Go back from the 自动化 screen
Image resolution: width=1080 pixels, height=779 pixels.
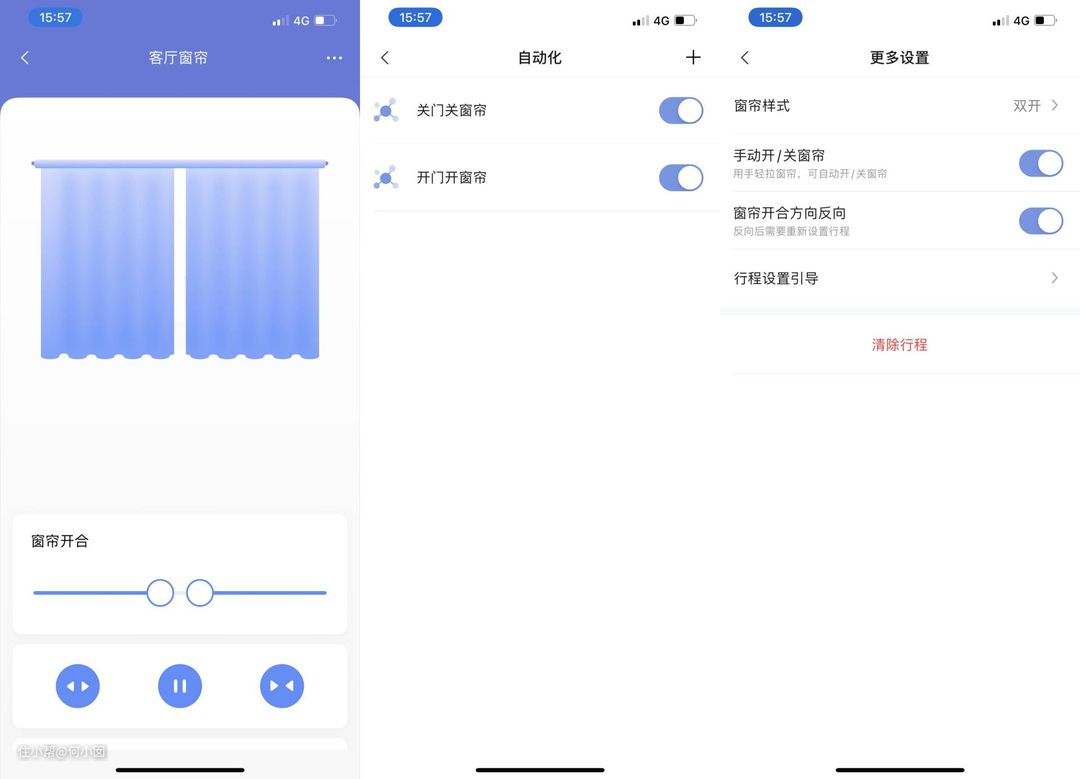(x=385, y=58)
